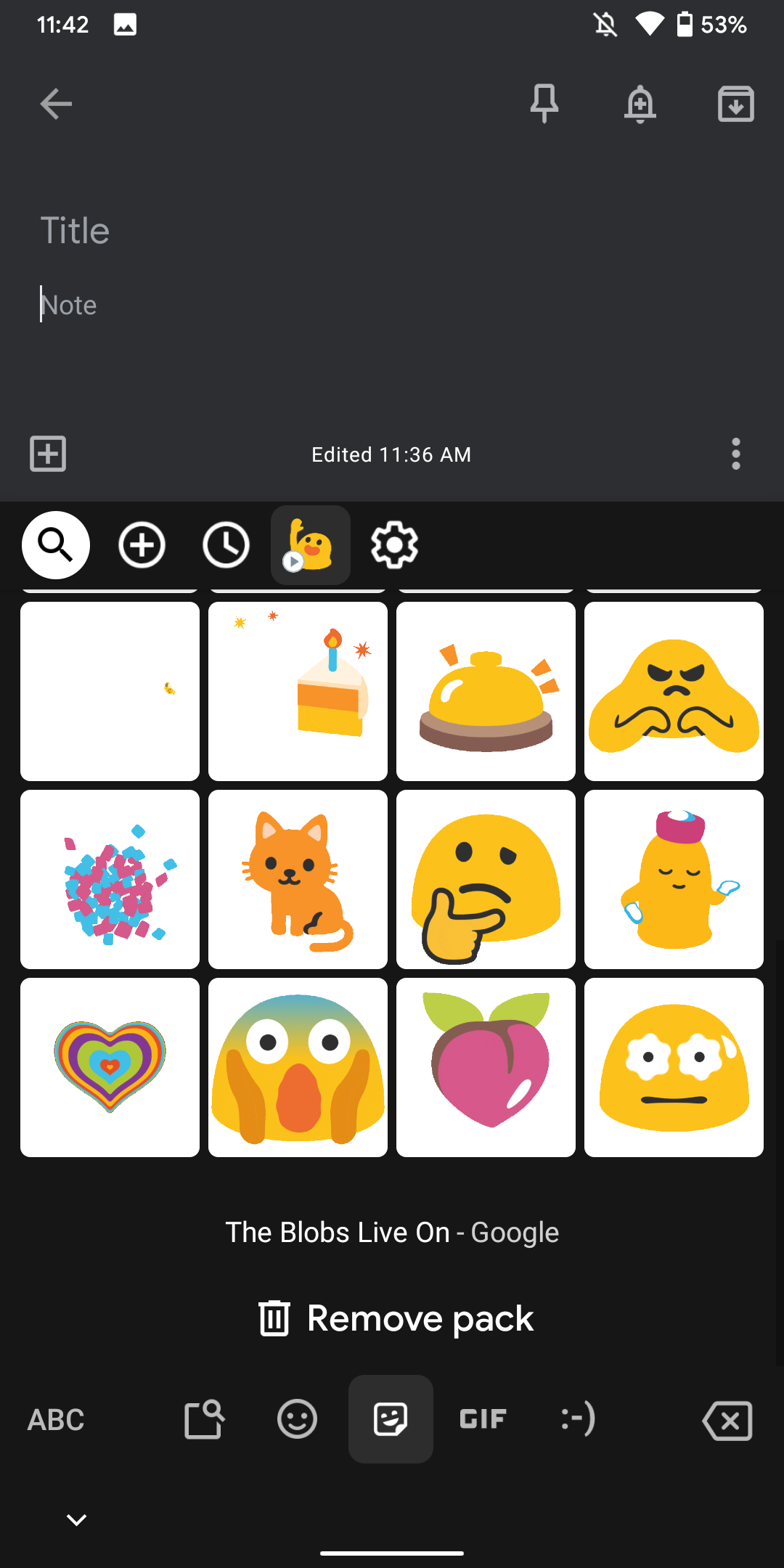
Task: Go back from the note
Action: point(56,104)
